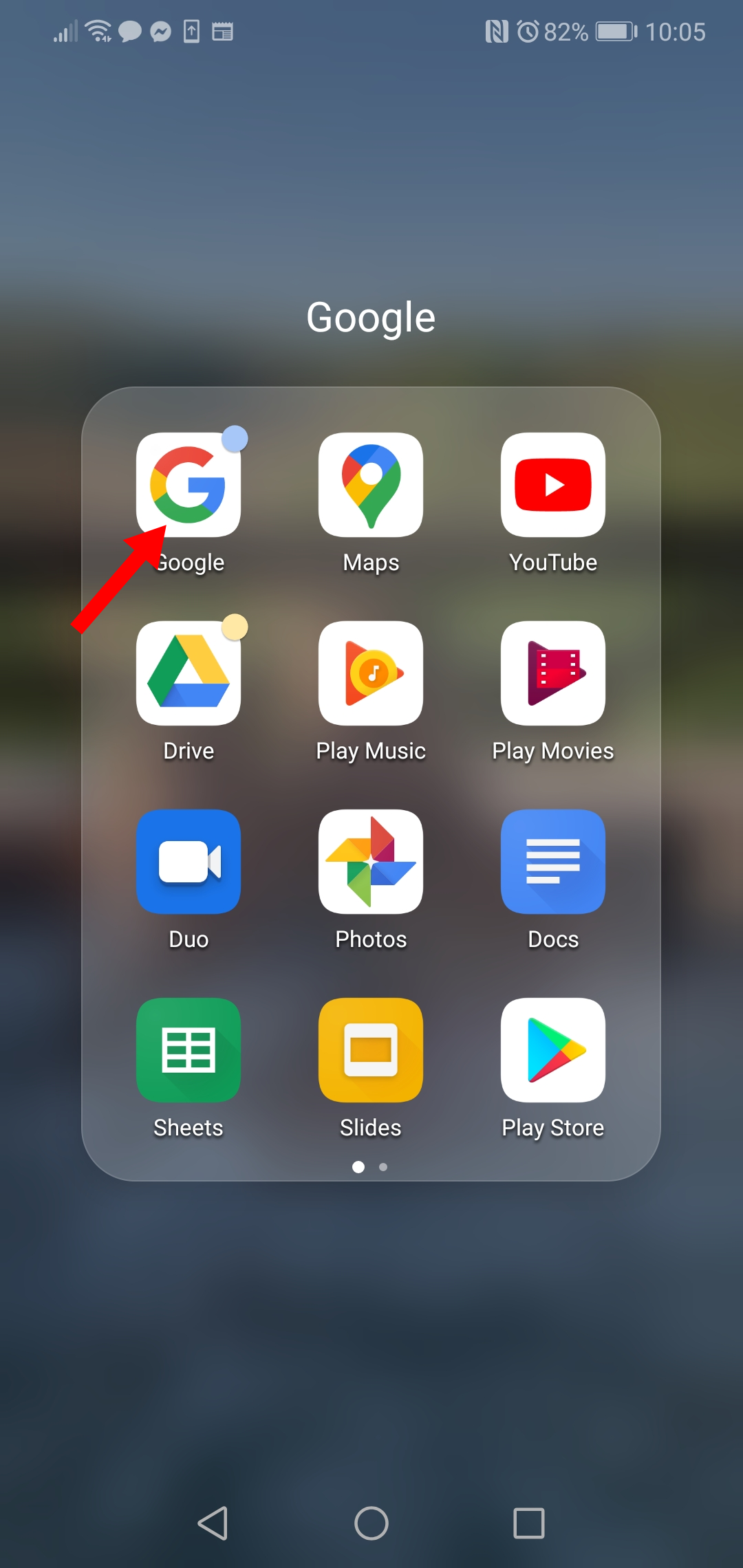Show recent apps
Viewport: 743px width, 1568px height.
pos(529,1523)
